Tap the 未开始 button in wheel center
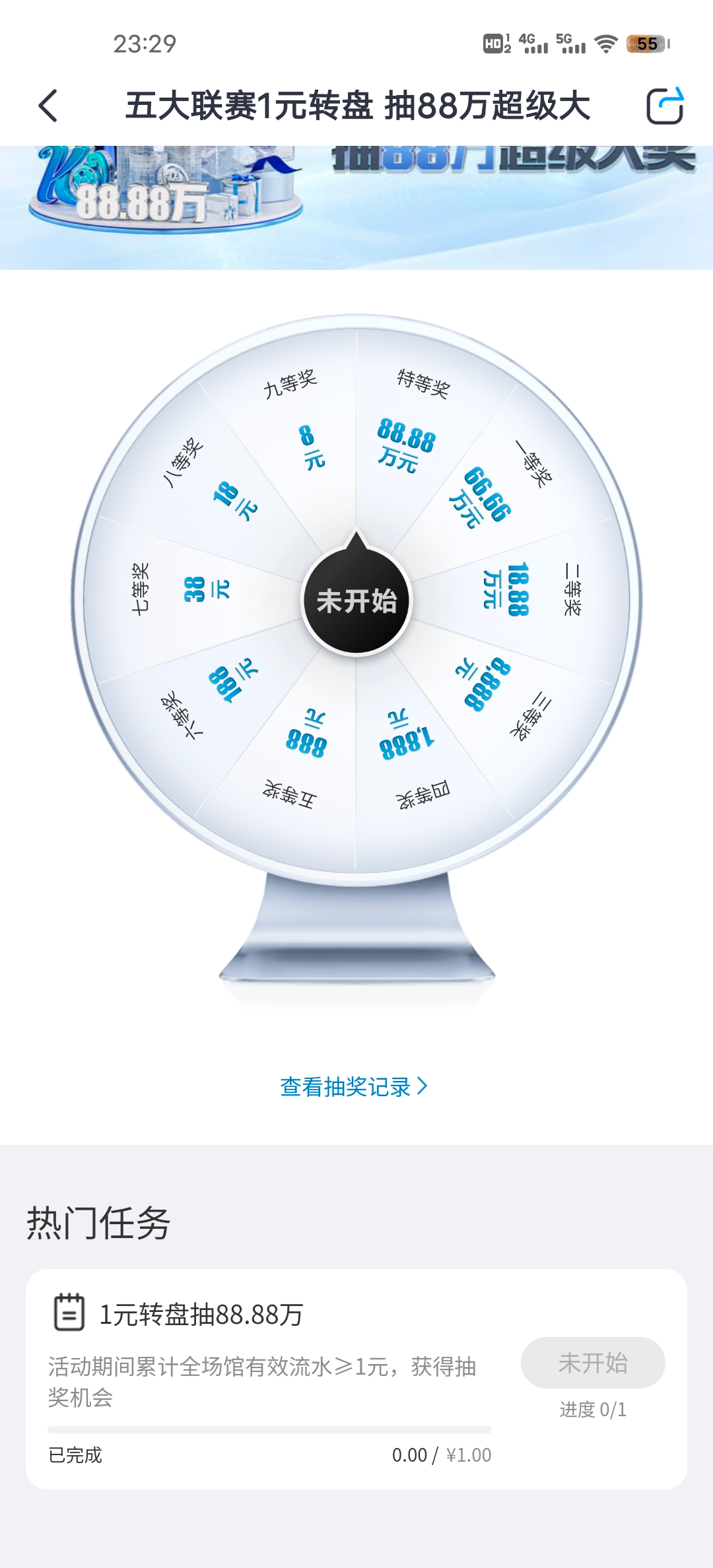The width and height of the screenshot is (713, 1568). tap(356, 601)
